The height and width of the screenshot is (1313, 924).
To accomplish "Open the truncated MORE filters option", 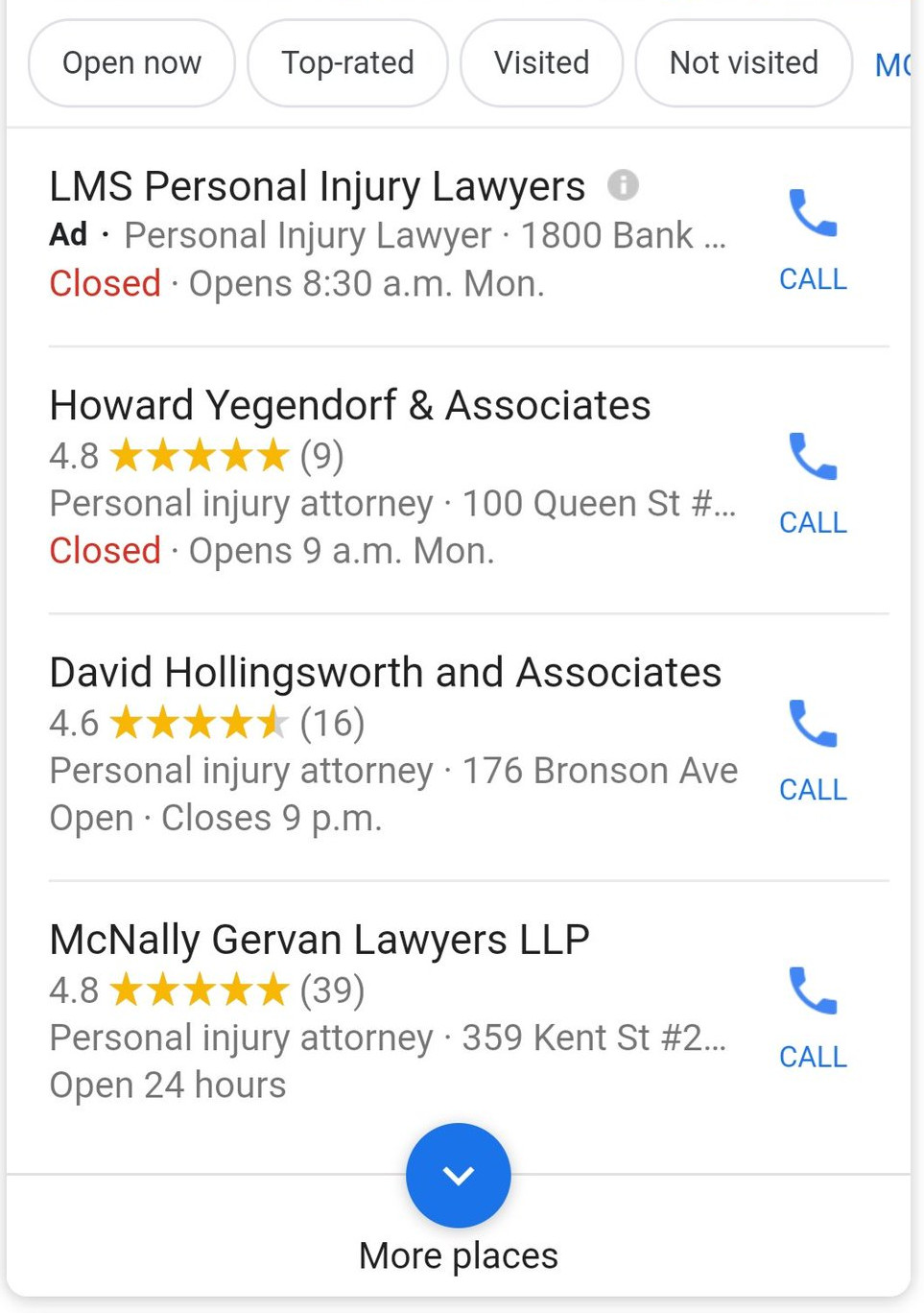I will click(x=896, y=64).
